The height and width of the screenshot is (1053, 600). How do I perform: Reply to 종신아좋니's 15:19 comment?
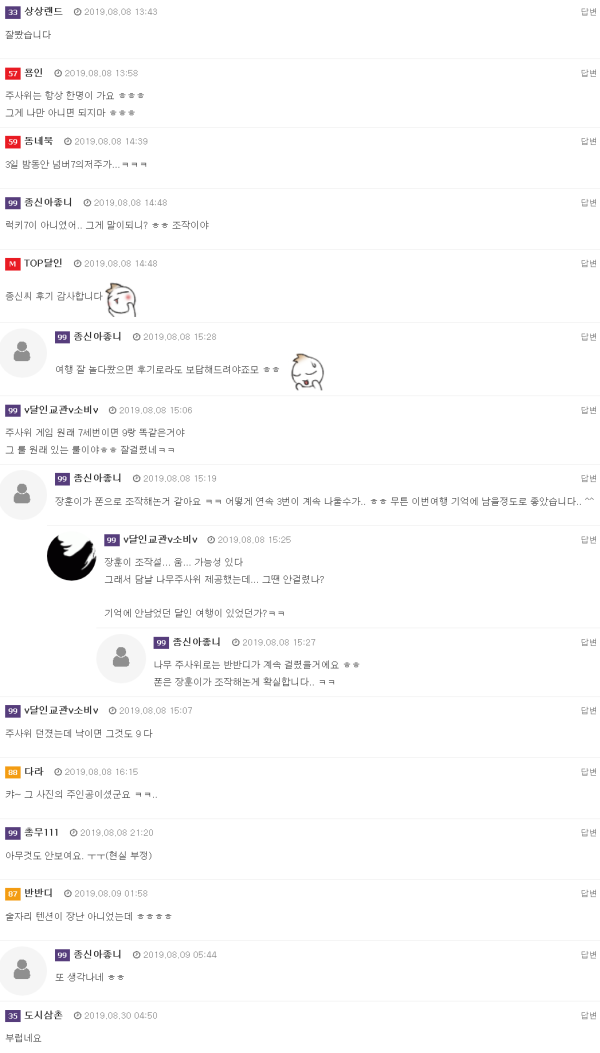click(x=588, y=479)
